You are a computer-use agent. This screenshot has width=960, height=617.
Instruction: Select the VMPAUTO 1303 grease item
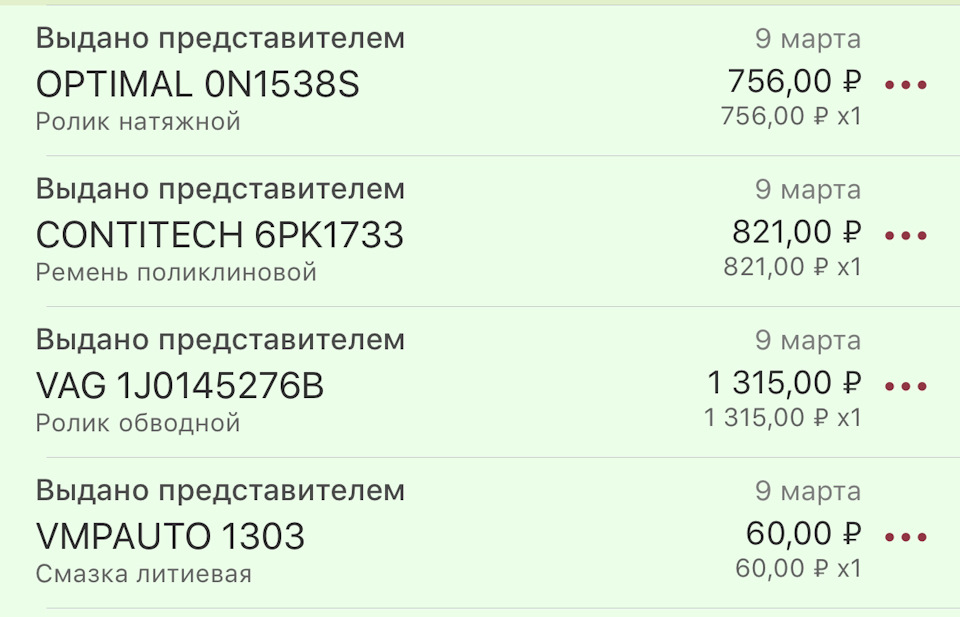coord(170,538)
